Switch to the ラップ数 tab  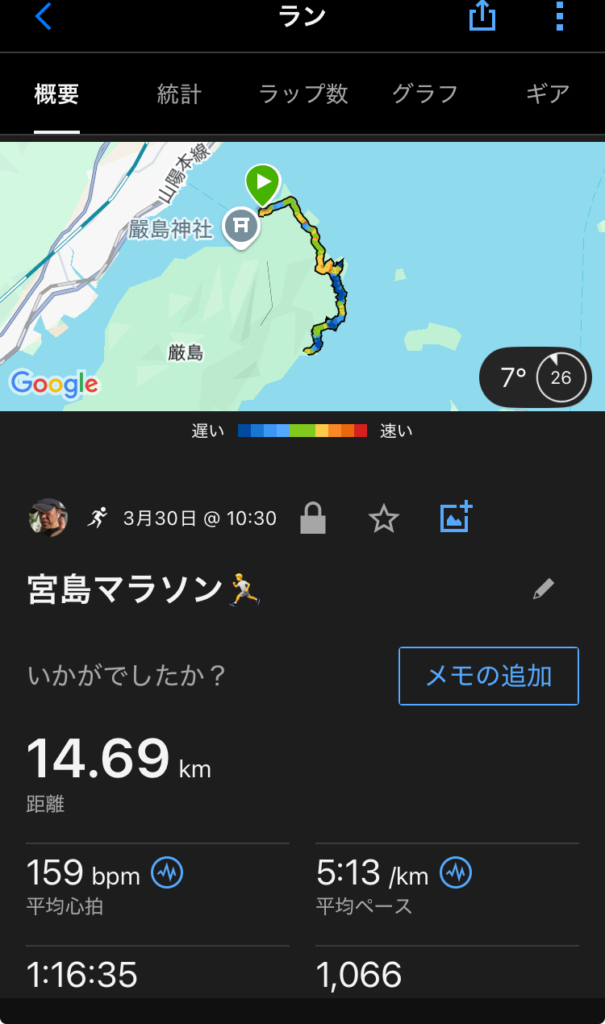tap(303, 95)
